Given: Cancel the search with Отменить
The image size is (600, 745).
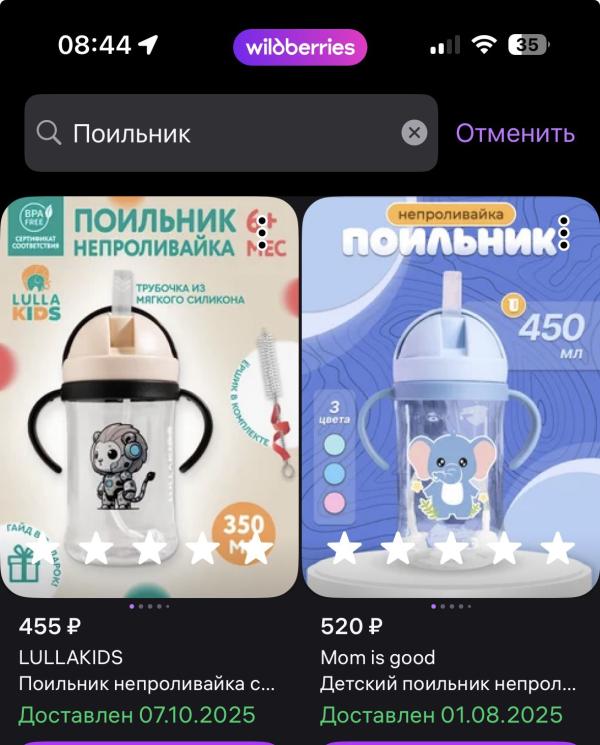Looking at the screenshot, I should [x=515, y=133].
